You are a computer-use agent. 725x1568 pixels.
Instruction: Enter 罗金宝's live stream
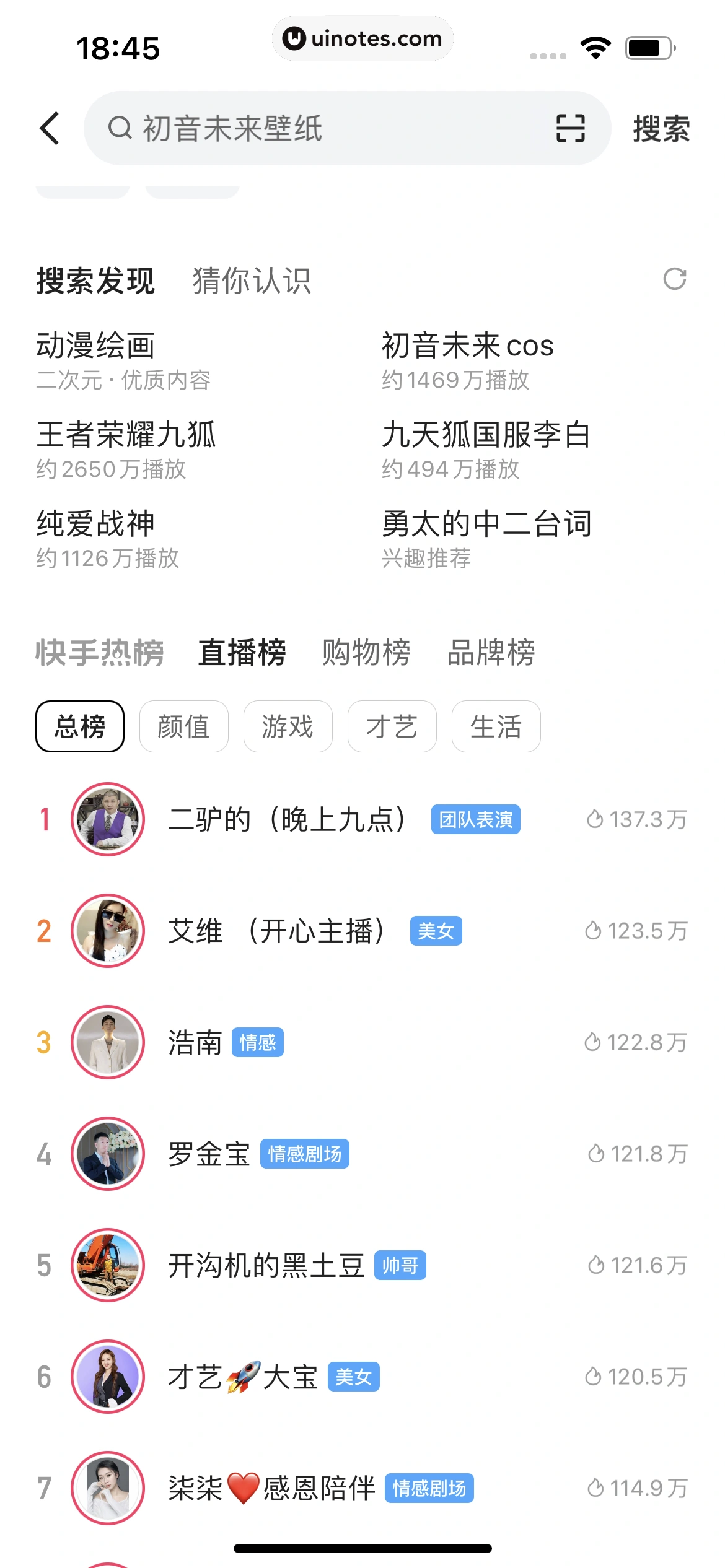pyautogui.click(x=209, y=1154)
